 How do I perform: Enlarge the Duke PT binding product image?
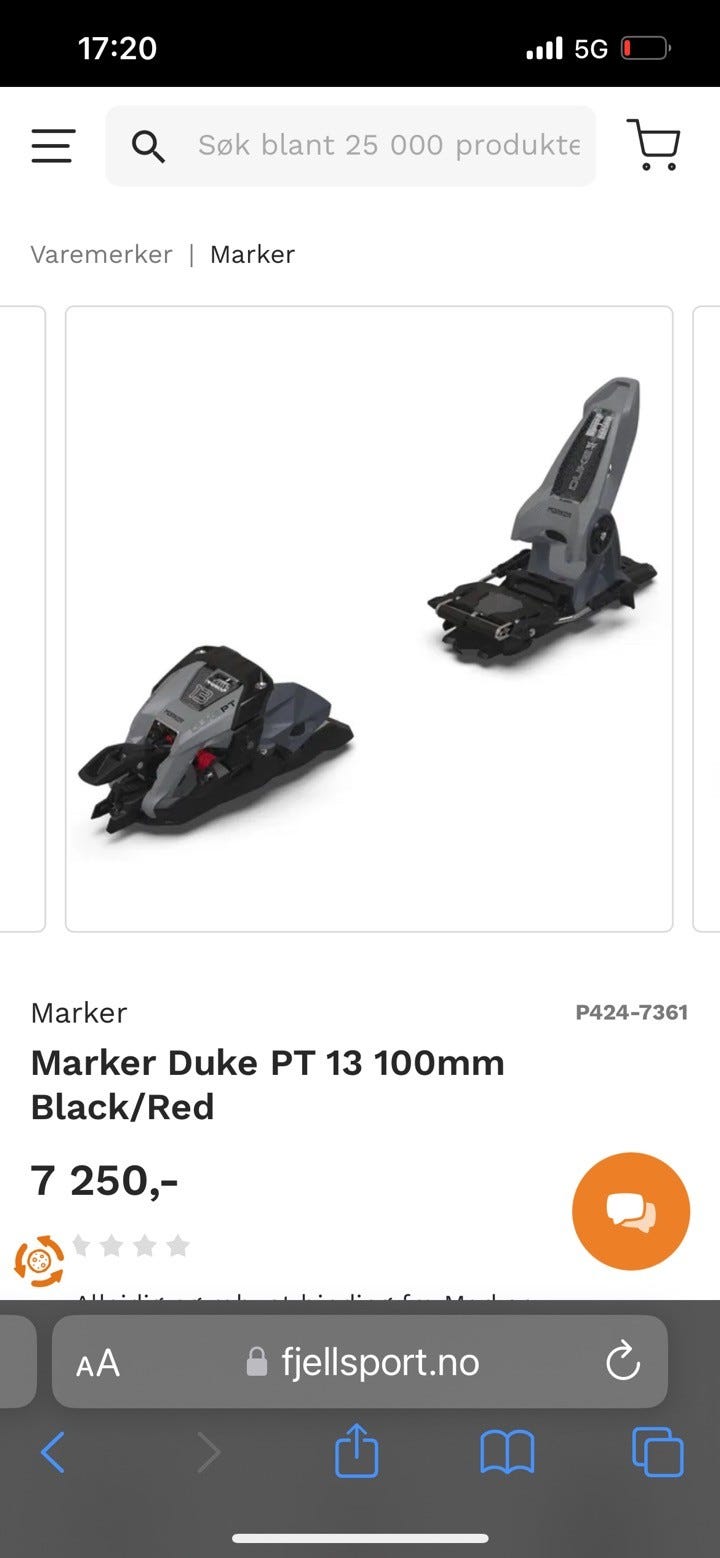tap(368, 618)
